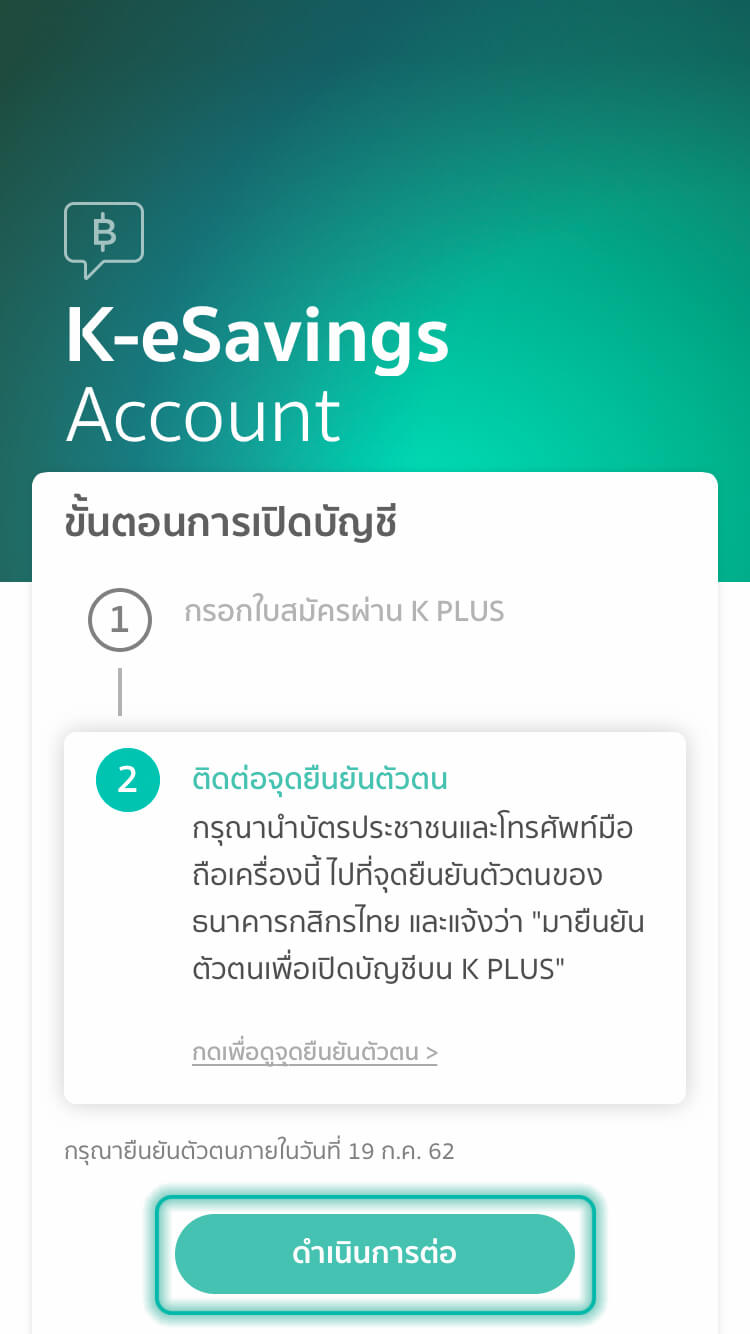Image resolution: width=750 pixels, height=1334 pixels.
Task: Tap the ดำเนินการต่อ button
Action: tap(375, 1253)
